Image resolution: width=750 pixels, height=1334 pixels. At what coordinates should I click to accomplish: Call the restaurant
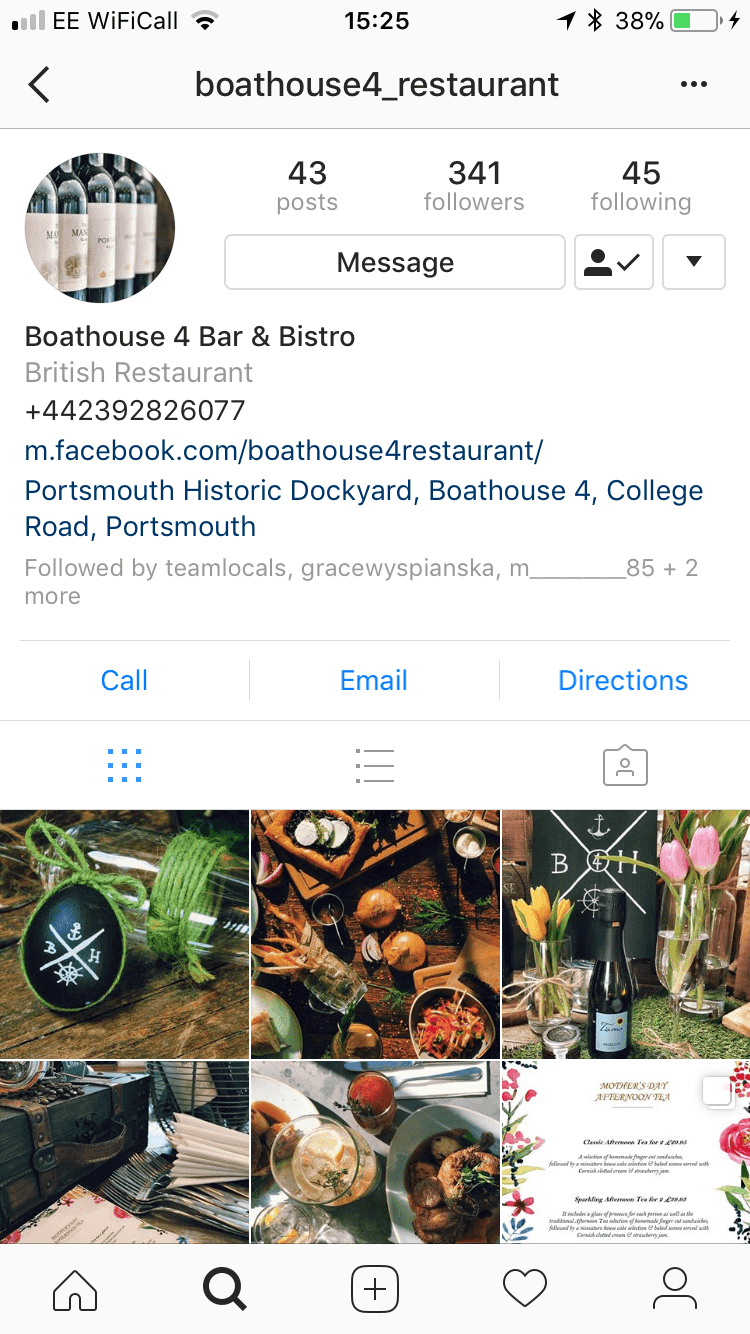(x=124, y=681)
